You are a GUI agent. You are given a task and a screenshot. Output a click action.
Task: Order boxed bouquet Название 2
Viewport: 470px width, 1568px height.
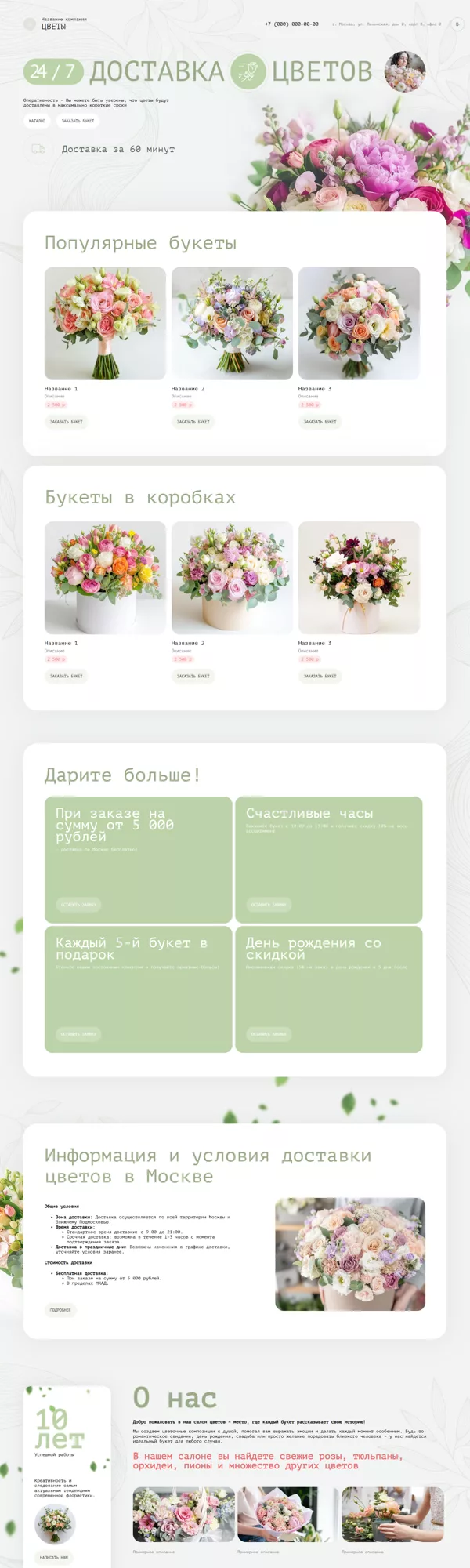[x=193, y=676]
